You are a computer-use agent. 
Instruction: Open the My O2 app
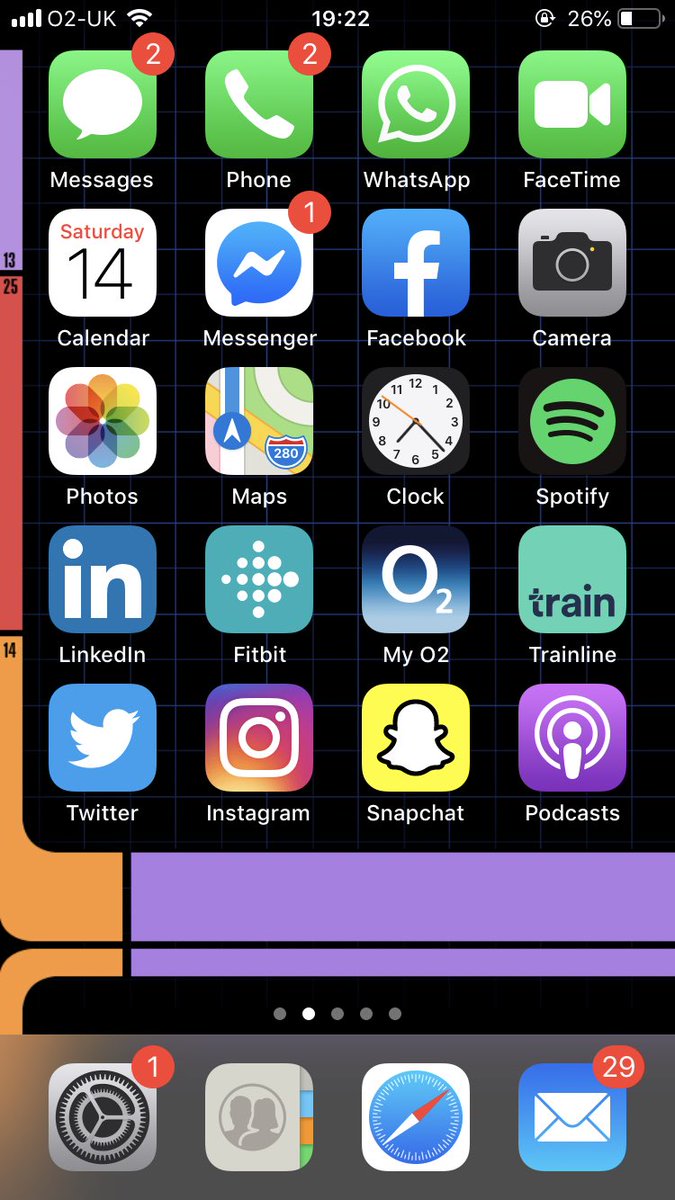(415, 579)
